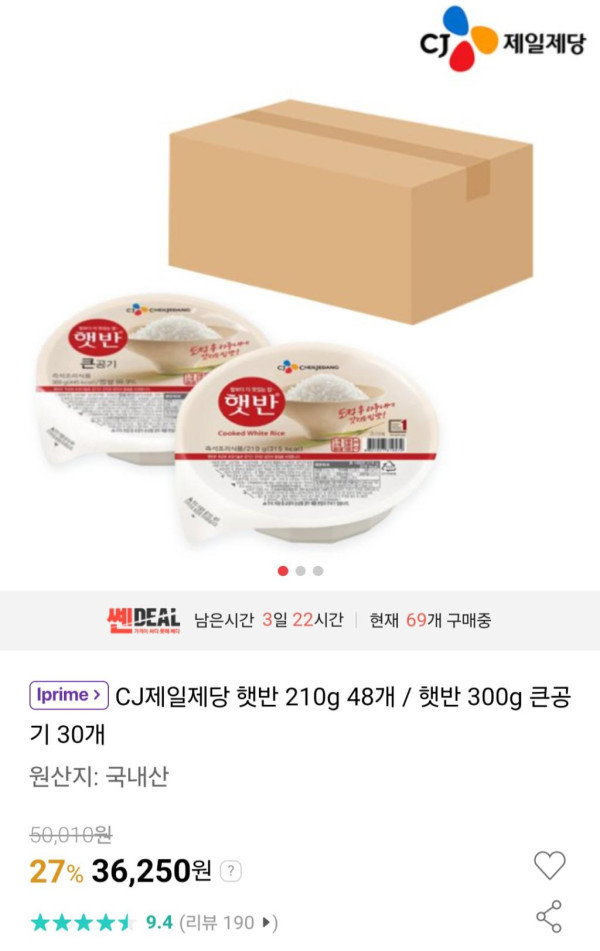The image size is (600, 951).
Task: Add product to wishlist with heart icon
Action: pyautogui.click(x=549, y=865)
